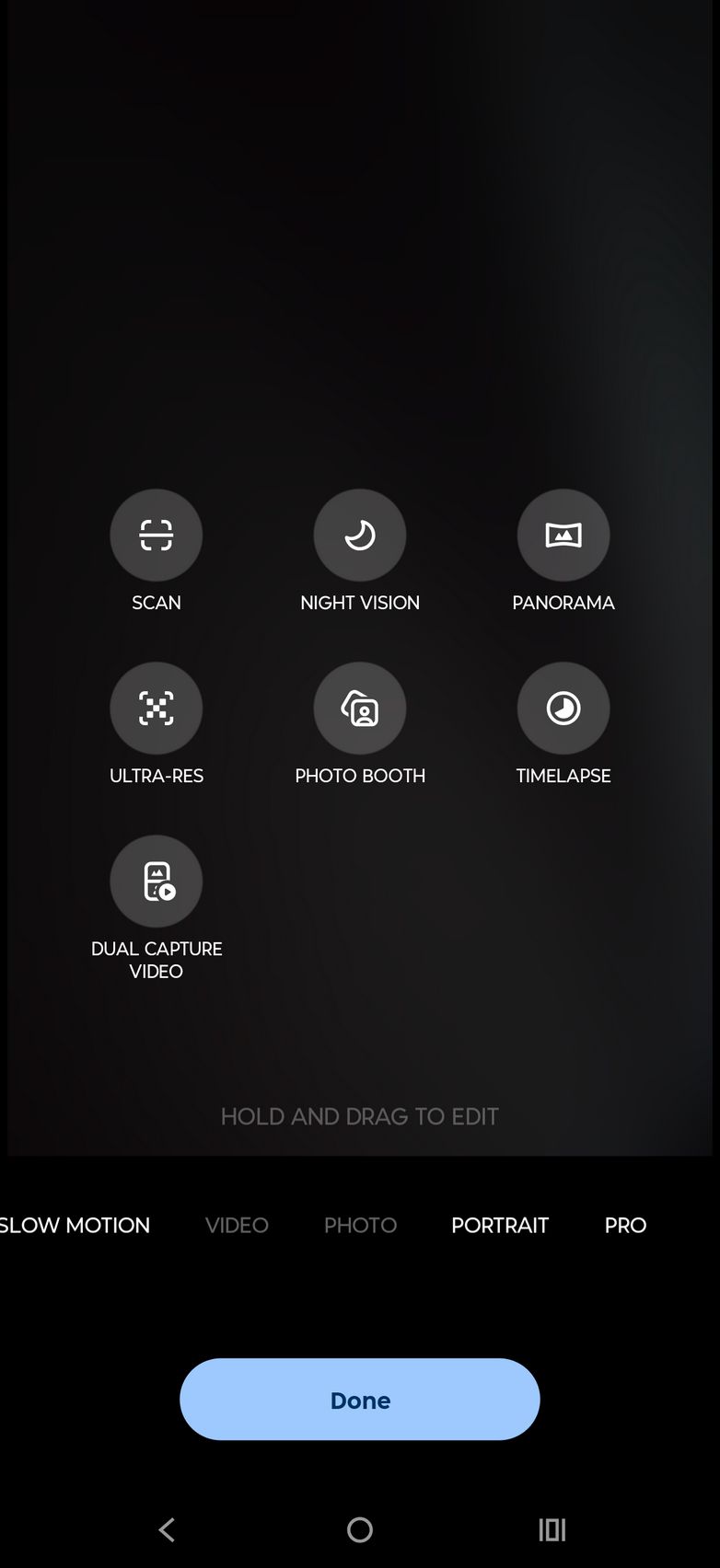Open Panorama shooting mode

coord(563,535)
